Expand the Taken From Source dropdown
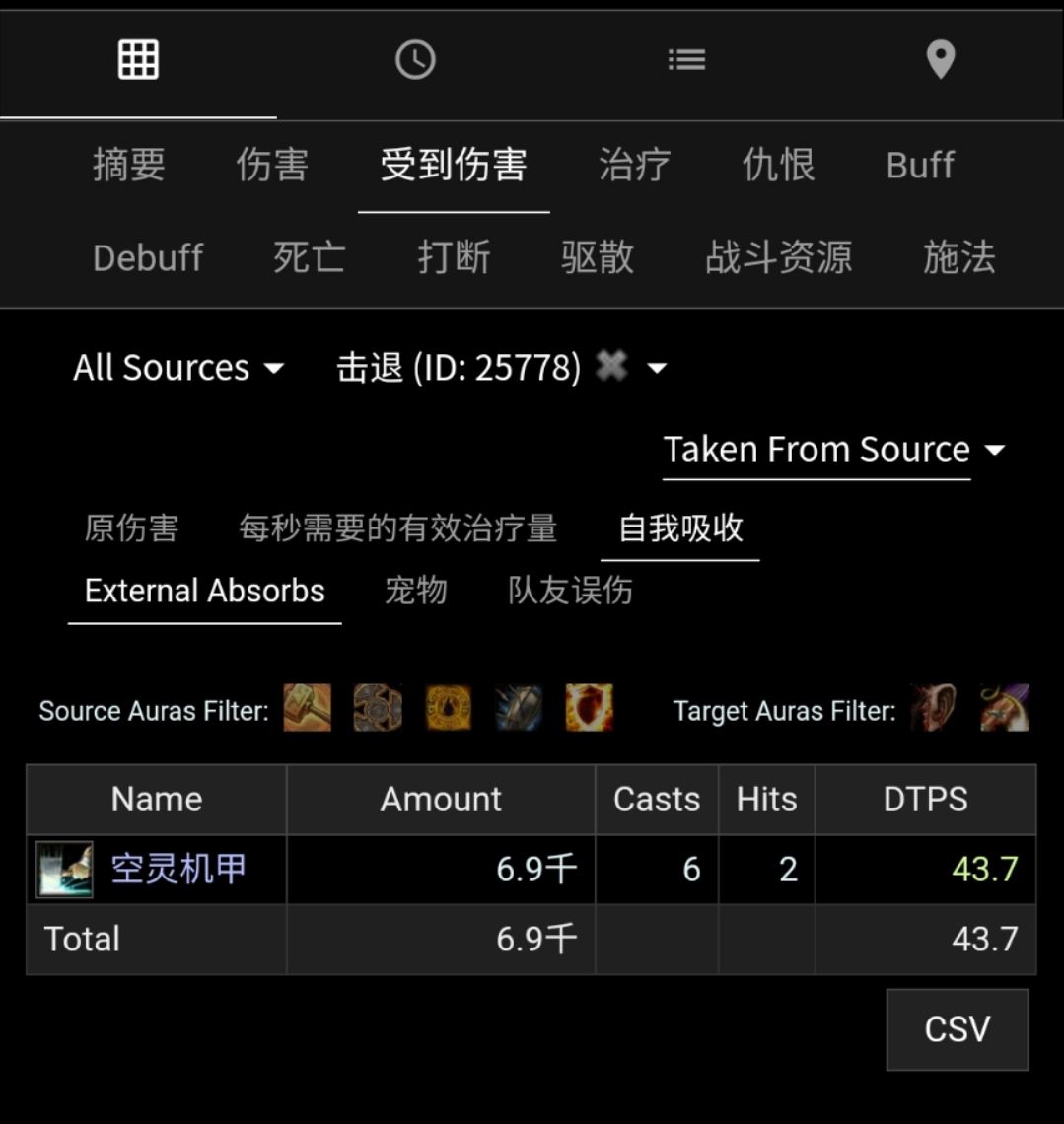Image resolution: width=1064 pixels, height=1124 pixels. (x=833, y=450)
